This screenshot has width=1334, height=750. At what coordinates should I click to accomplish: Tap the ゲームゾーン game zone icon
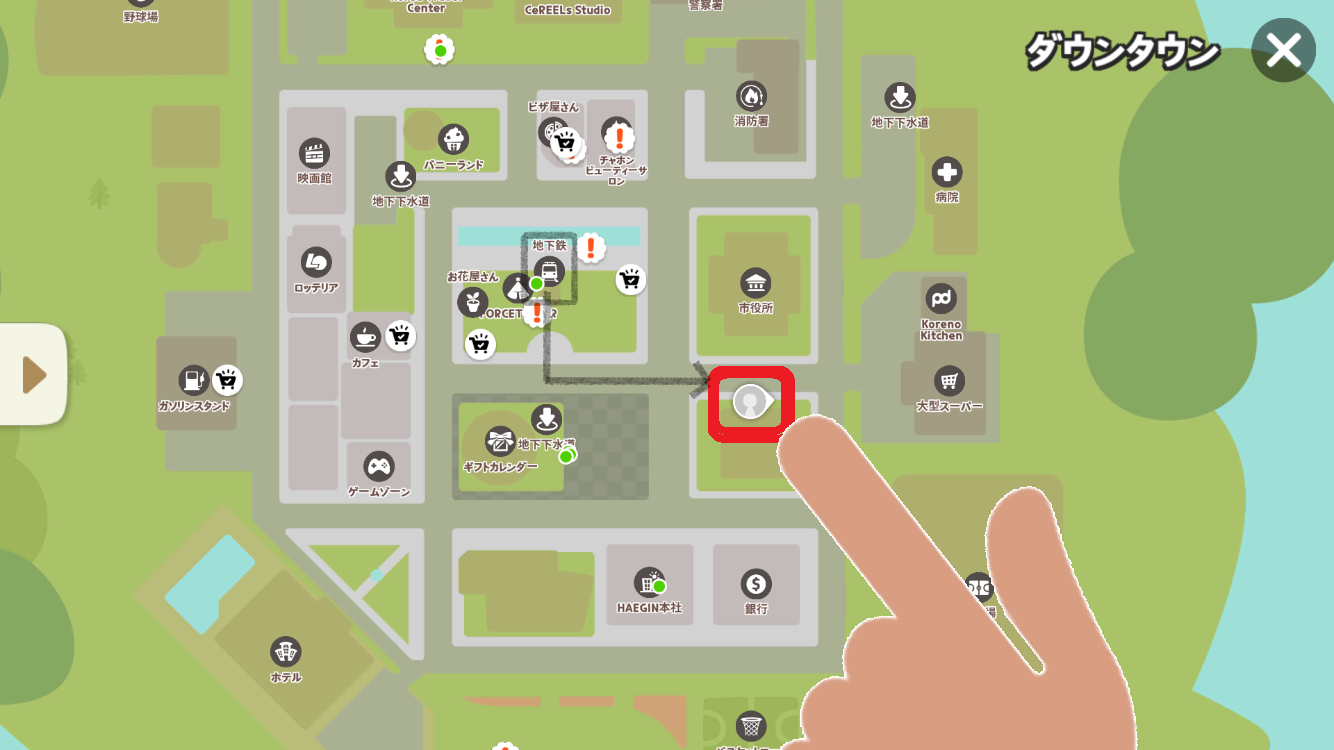coord(378,466)
